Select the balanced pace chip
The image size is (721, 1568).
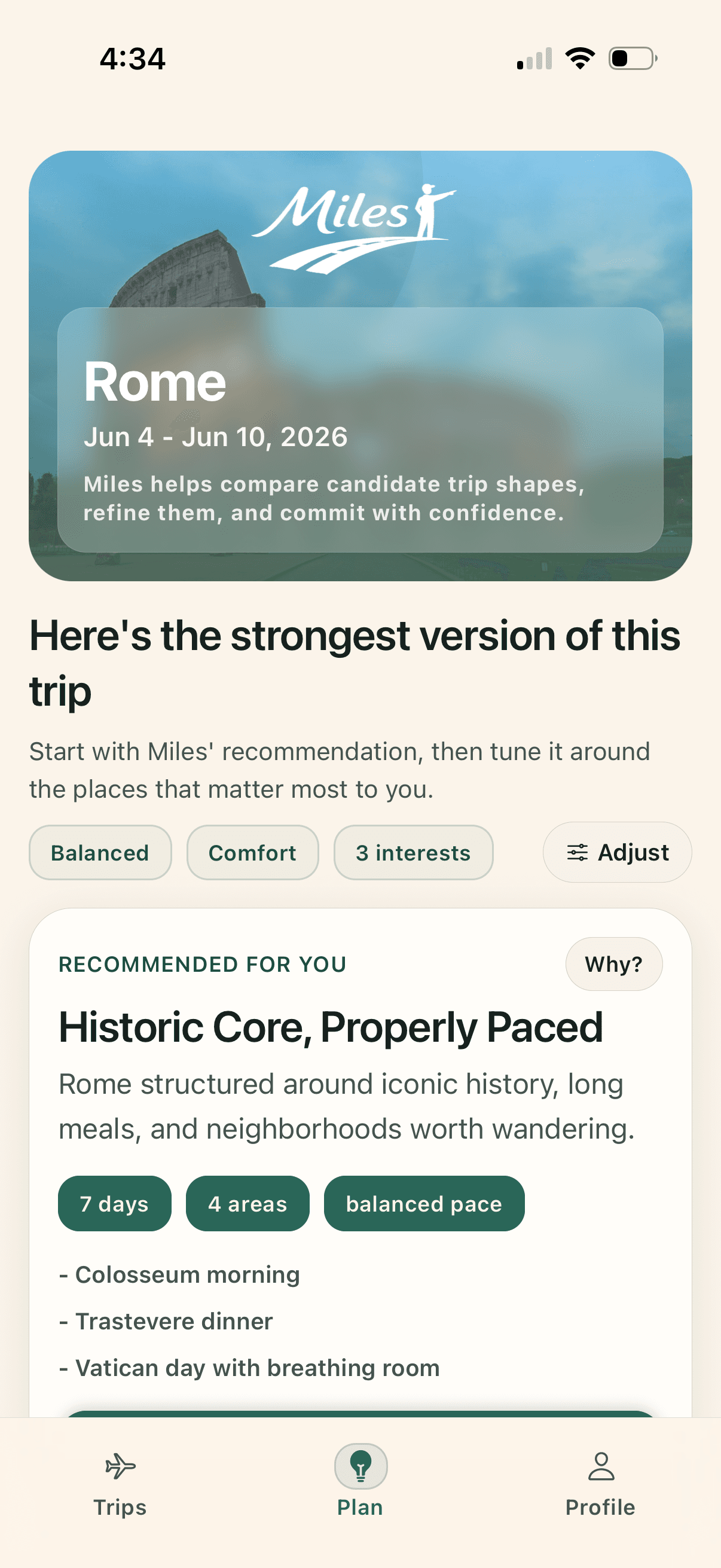(423, 1203)
